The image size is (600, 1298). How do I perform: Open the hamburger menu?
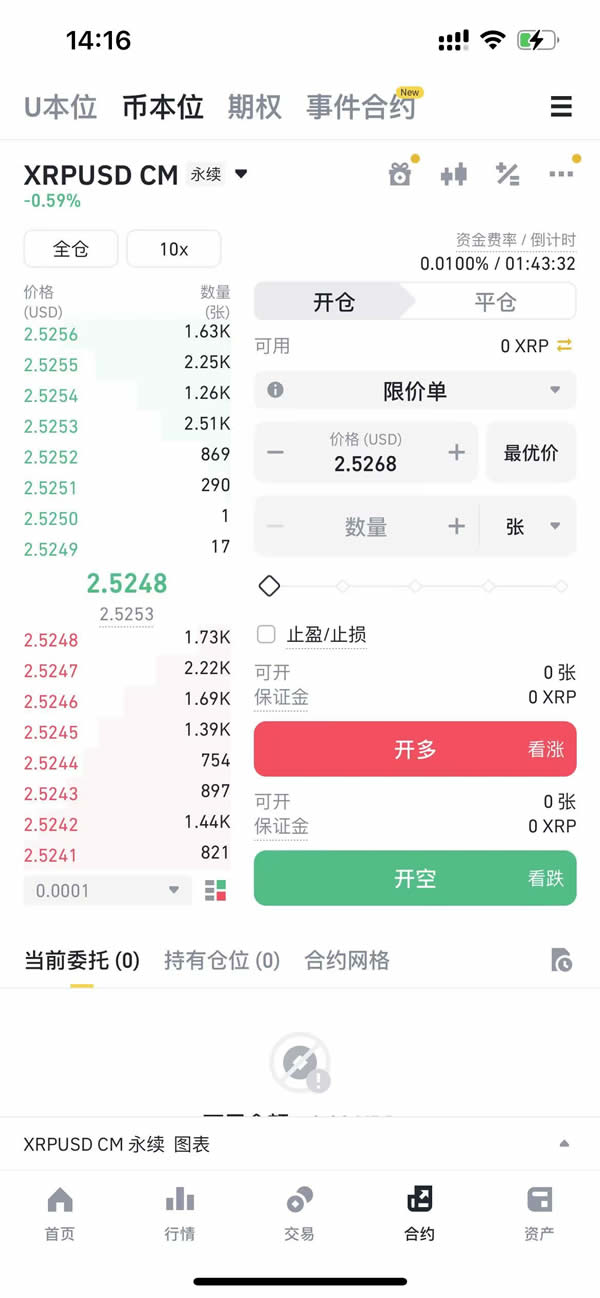tap(561, 107)
